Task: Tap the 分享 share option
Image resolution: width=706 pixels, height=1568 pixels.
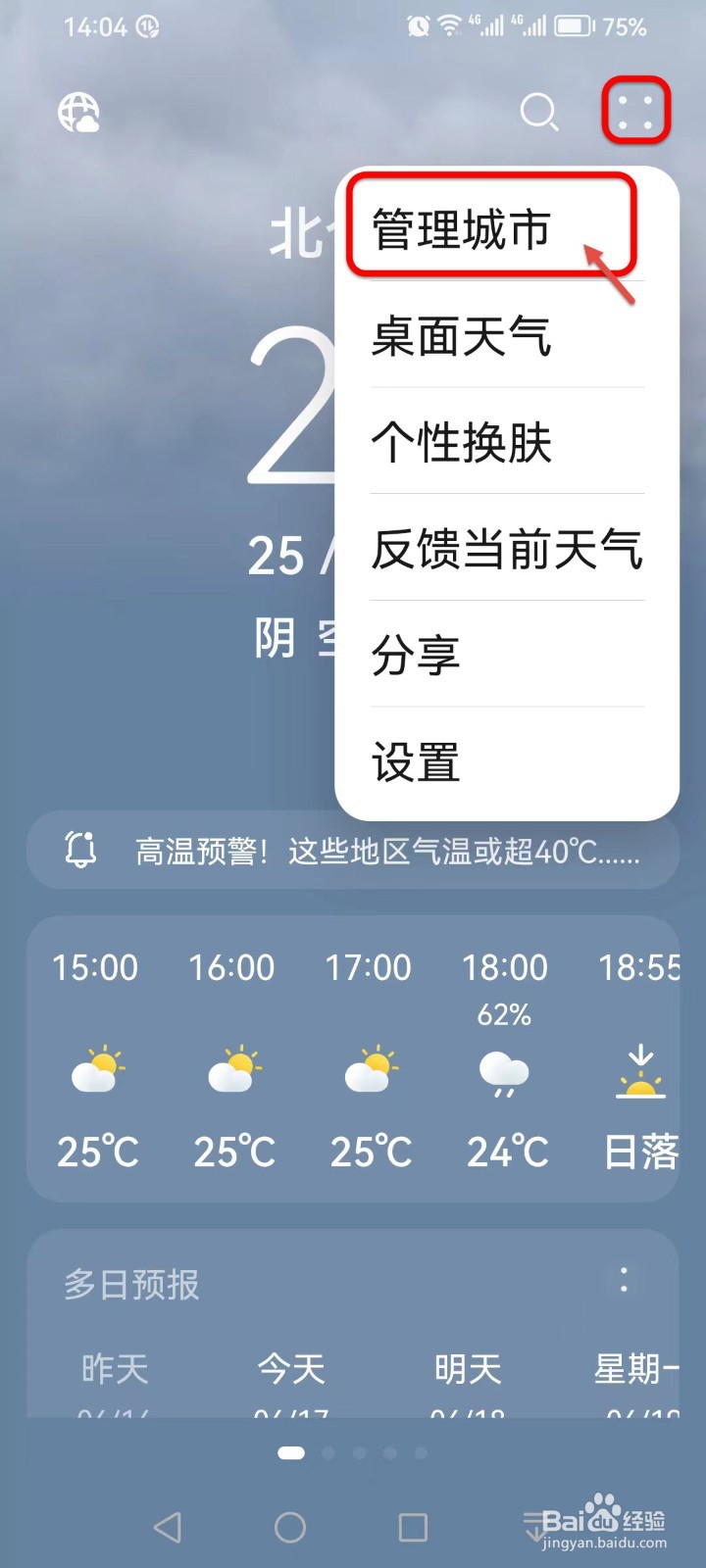Action: tap(415, 656)
